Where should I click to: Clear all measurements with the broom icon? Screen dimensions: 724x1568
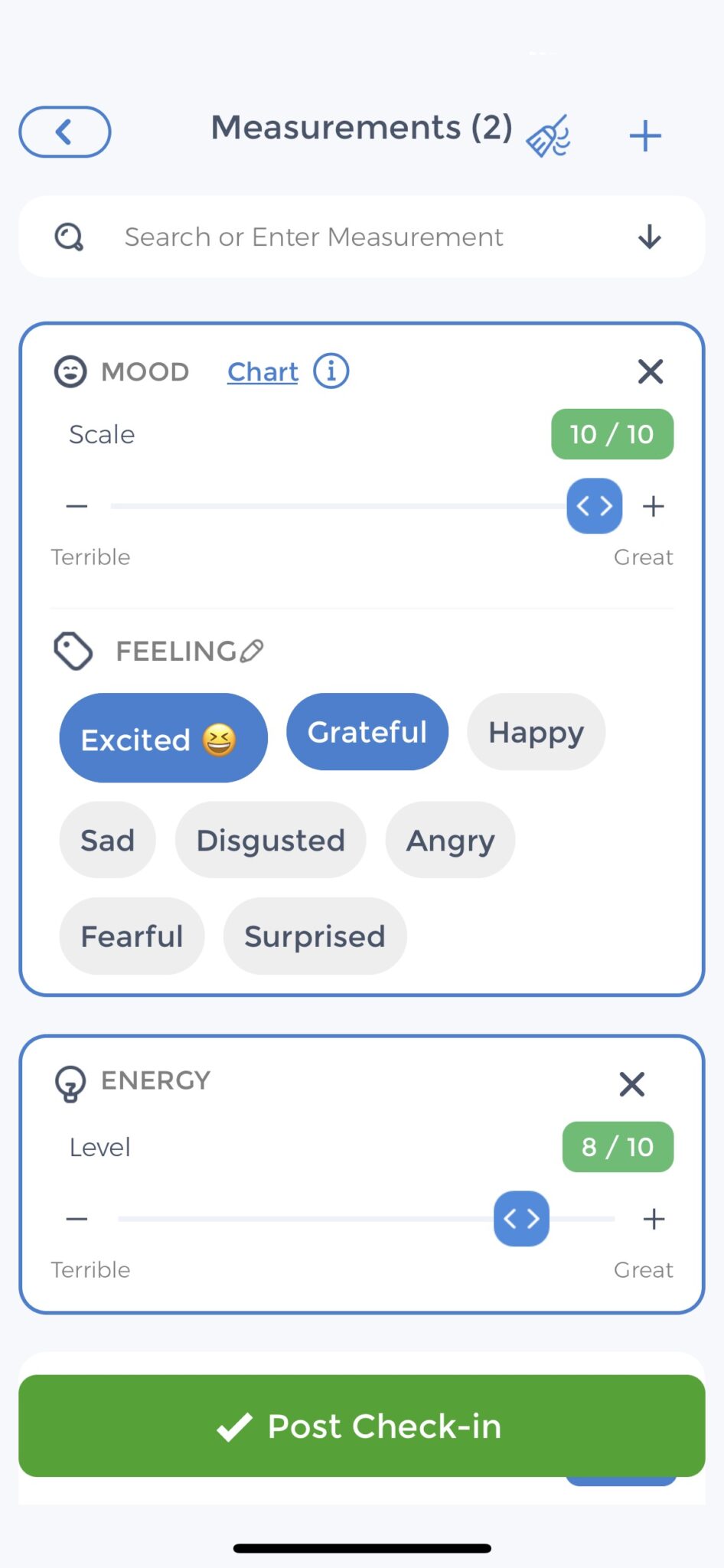point(550,136)
